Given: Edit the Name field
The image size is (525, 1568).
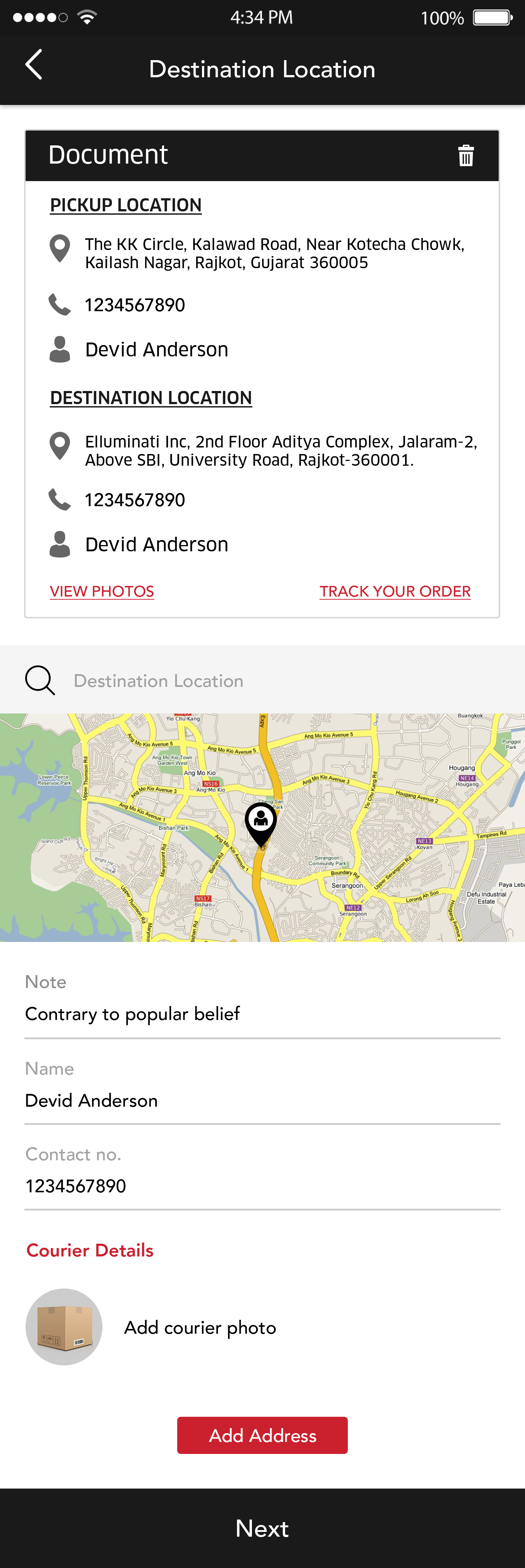Looking at the screenshot, I should pos(262,1100).
